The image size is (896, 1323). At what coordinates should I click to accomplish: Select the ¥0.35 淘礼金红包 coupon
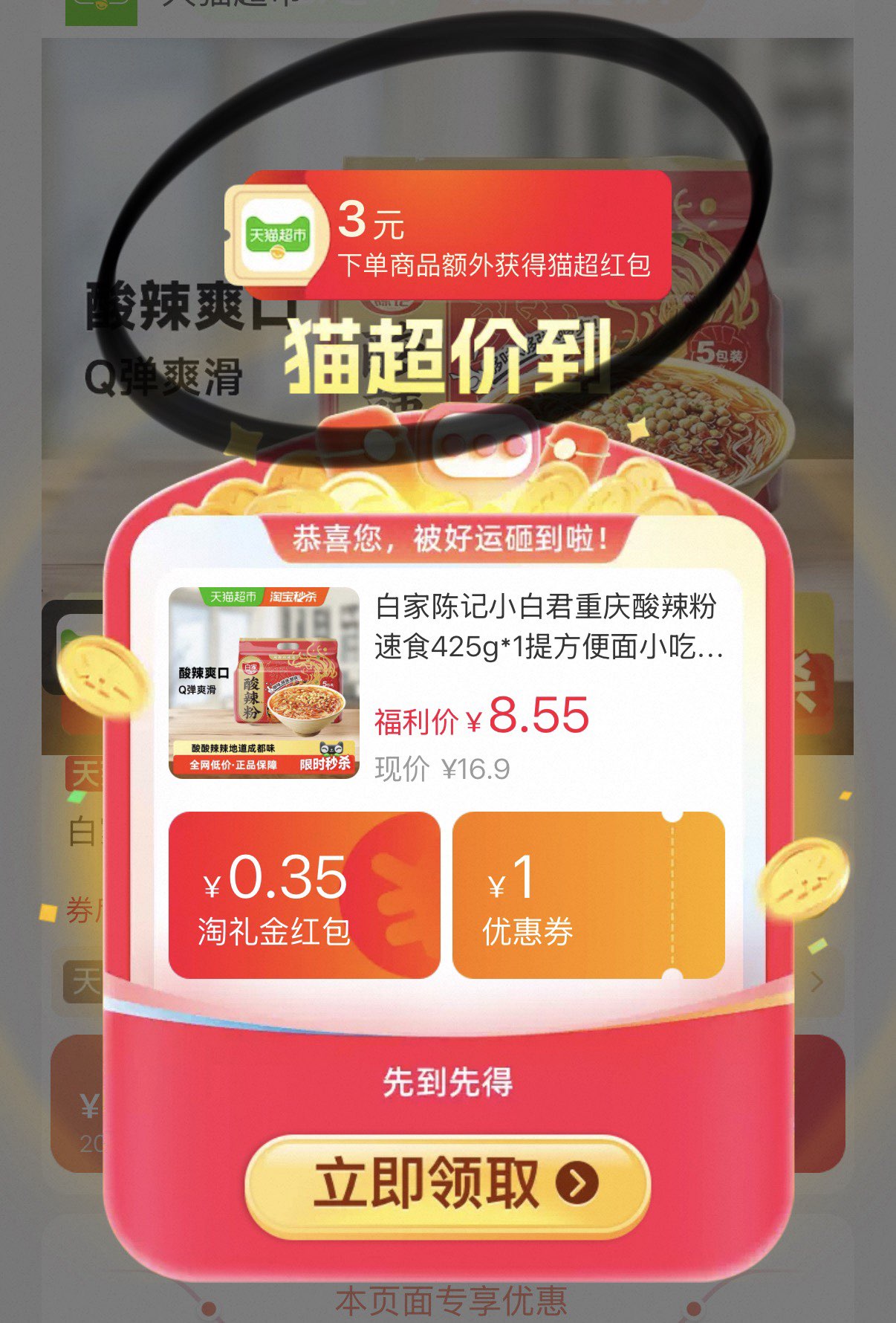coord(304,895)
